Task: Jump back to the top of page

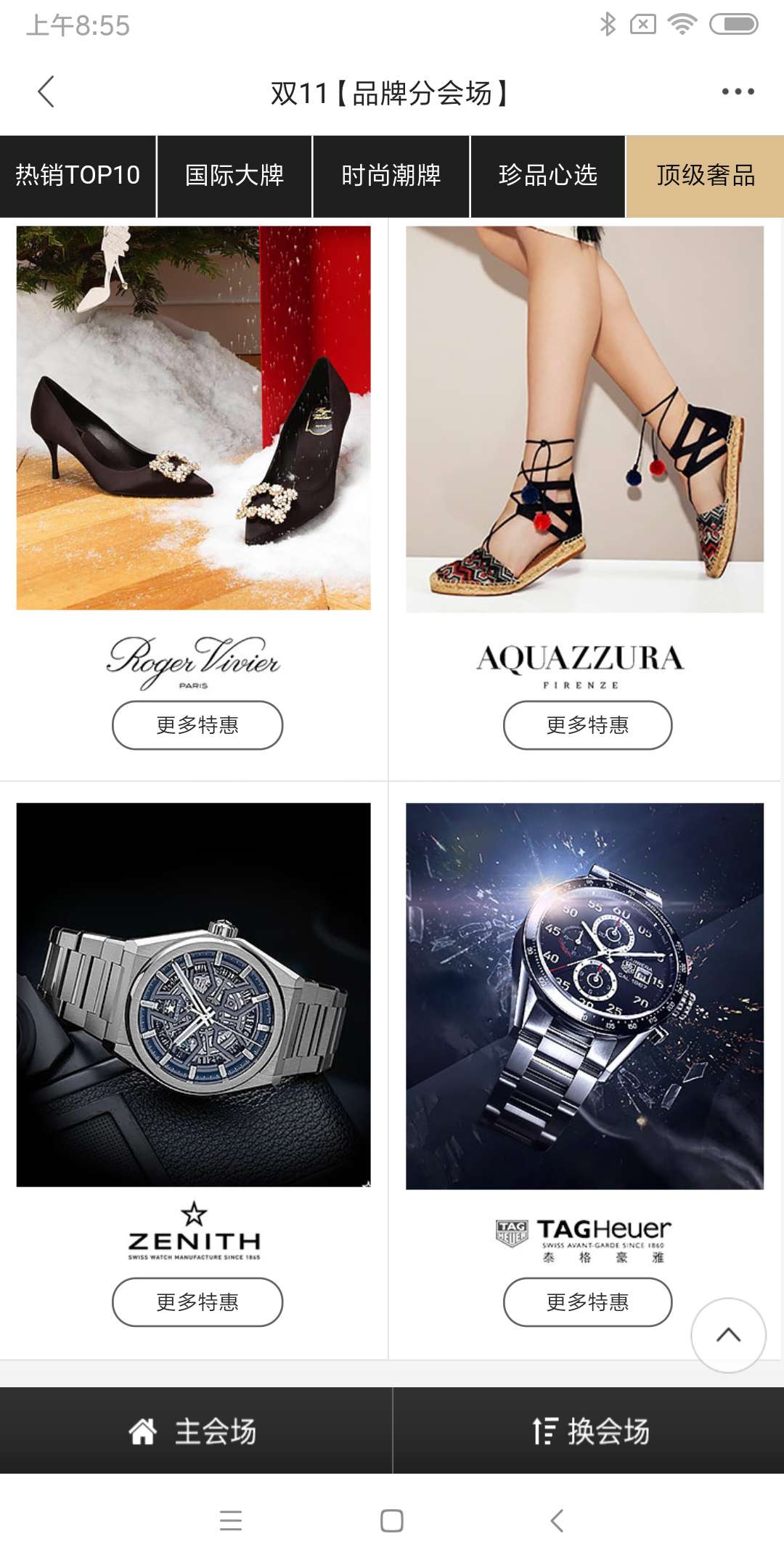Action: coord(728,1335)
